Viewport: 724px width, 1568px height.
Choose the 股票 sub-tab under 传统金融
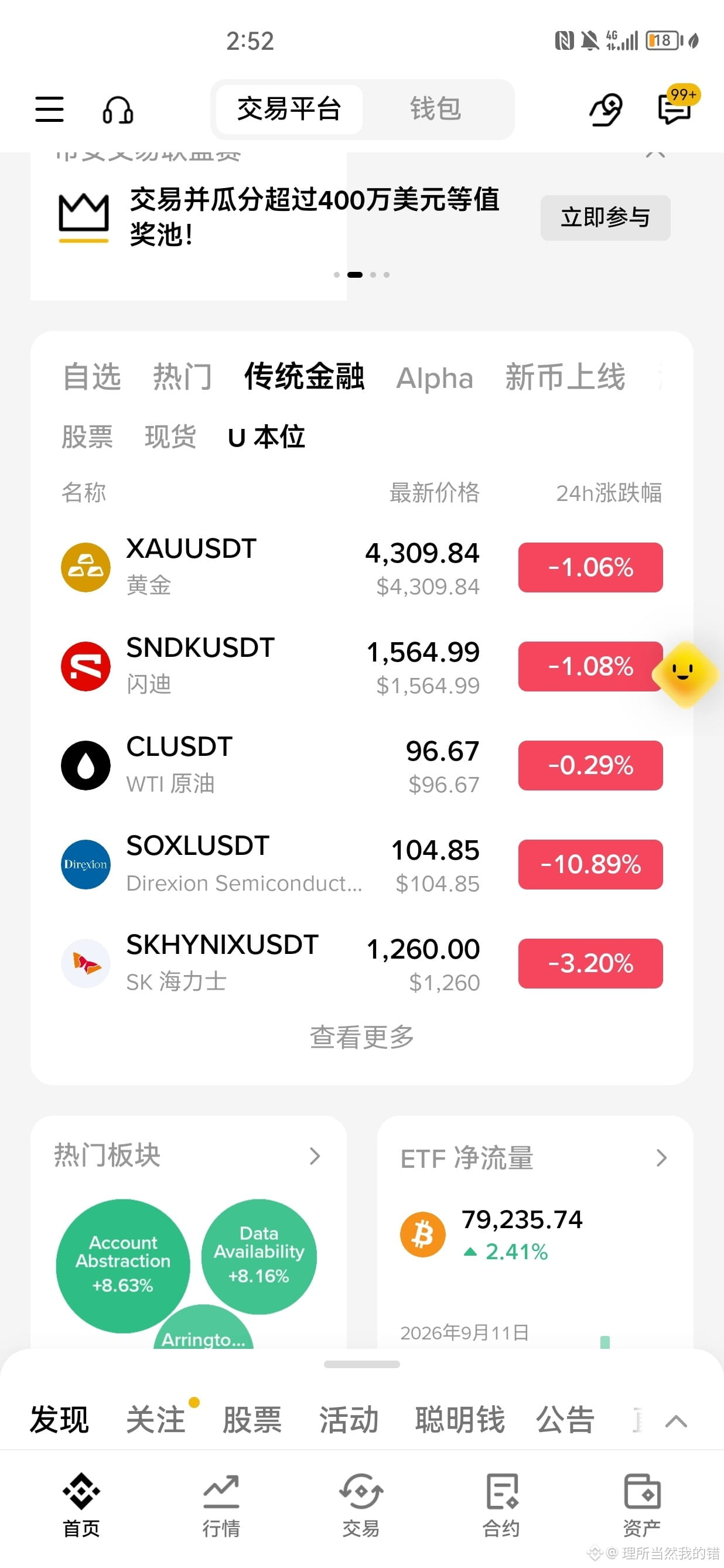tap(87, 437)
